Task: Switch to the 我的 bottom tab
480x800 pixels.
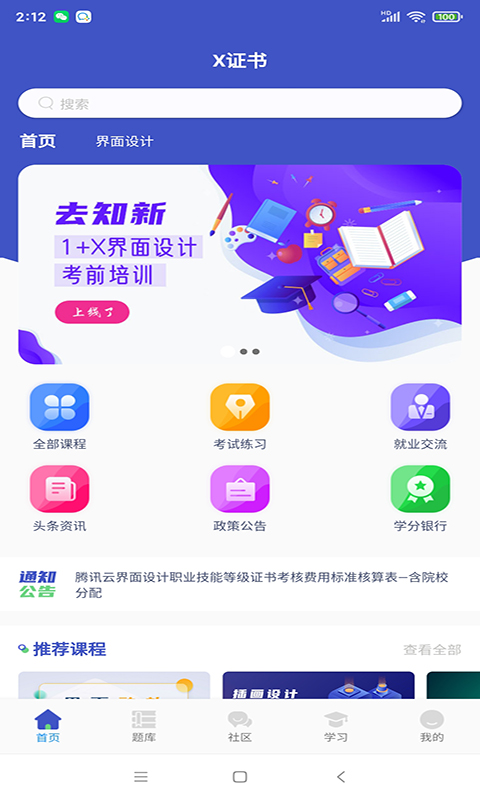Action: pyautogui.click(x=432, y=726)
